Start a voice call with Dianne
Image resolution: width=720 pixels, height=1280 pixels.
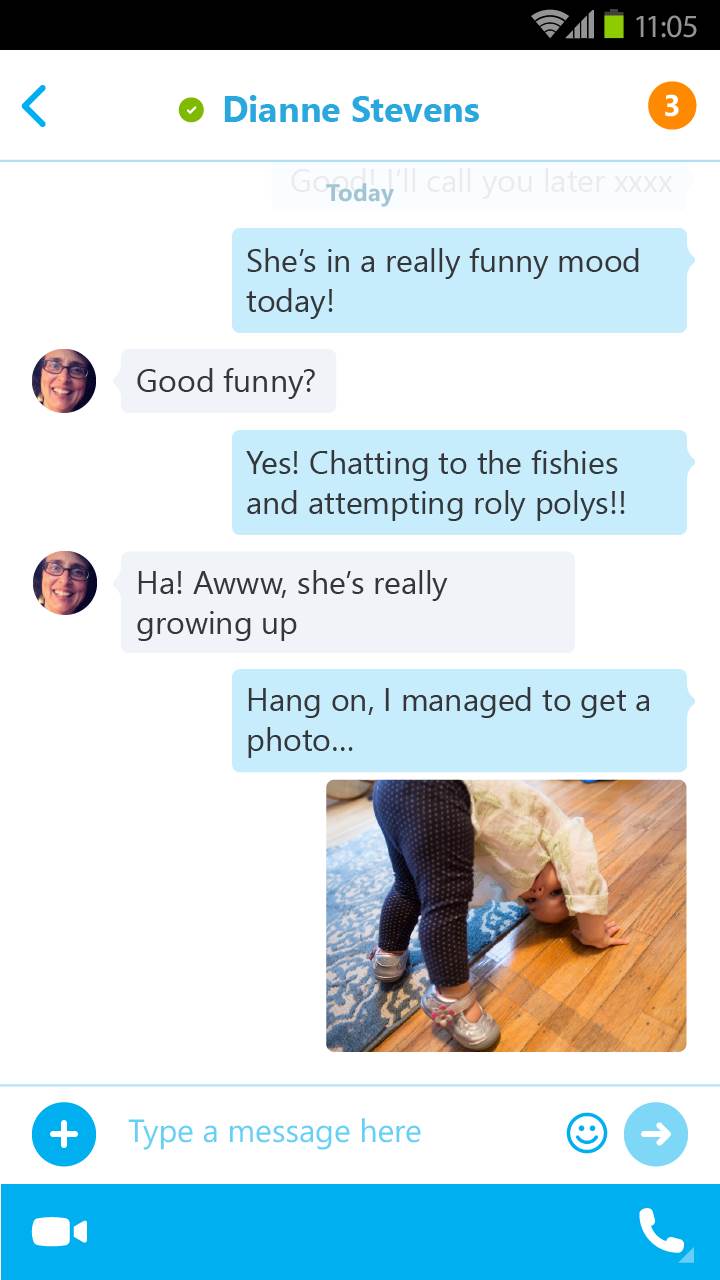click(661, 1231)
